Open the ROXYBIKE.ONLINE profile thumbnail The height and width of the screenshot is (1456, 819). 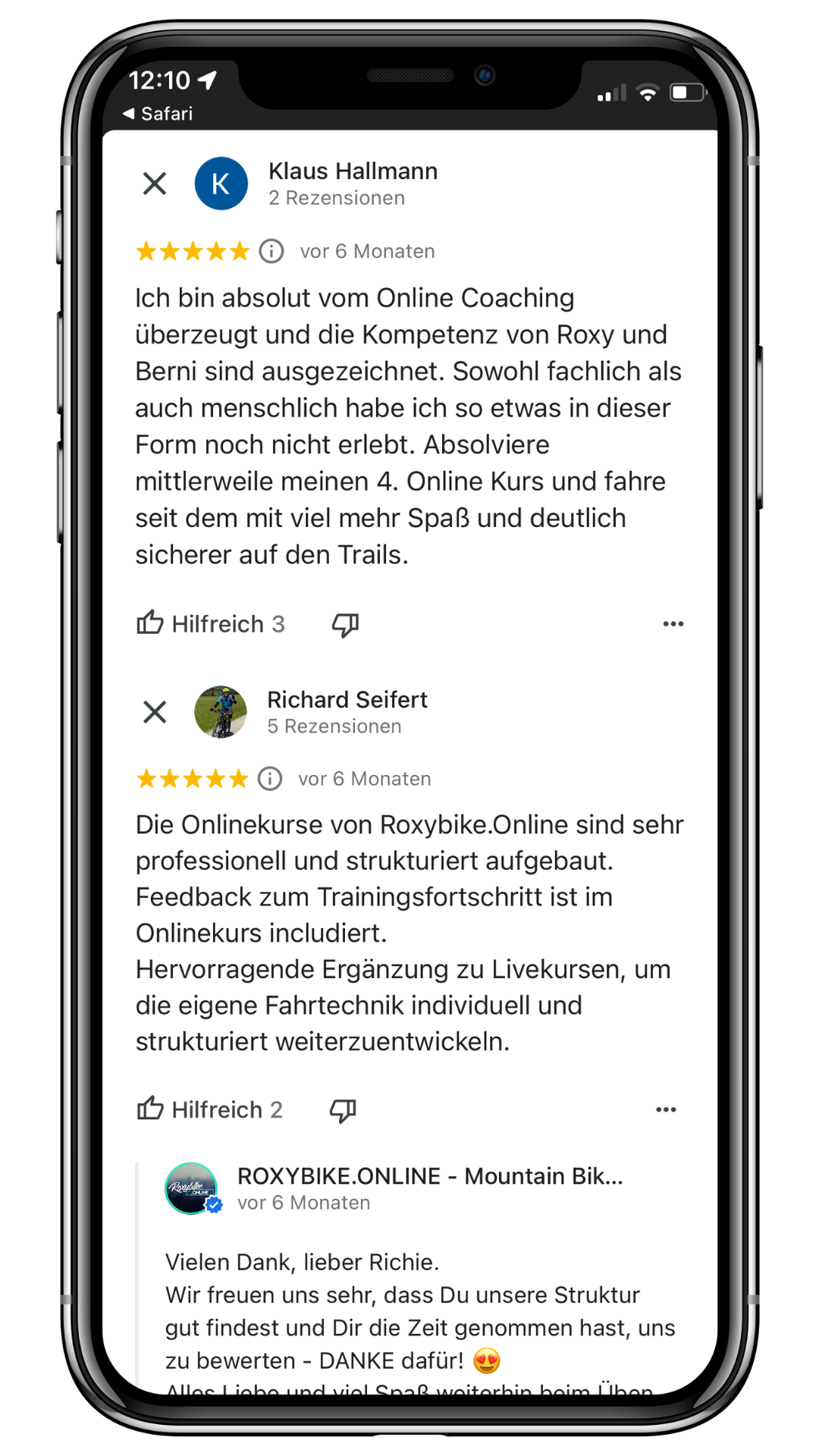click(x=191, y=1188)
